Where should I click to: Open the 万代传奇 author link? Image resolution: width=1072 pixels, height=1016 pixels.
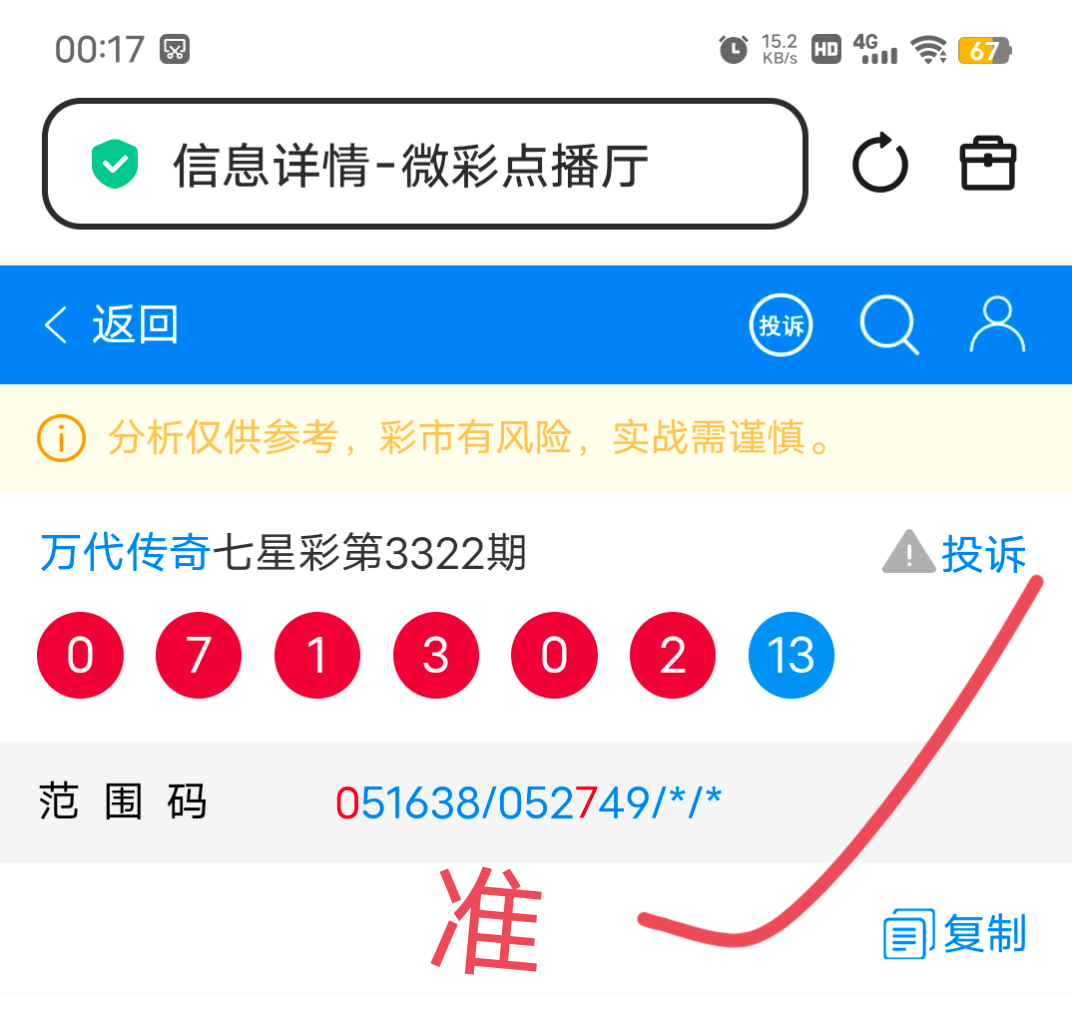(125, 553)
